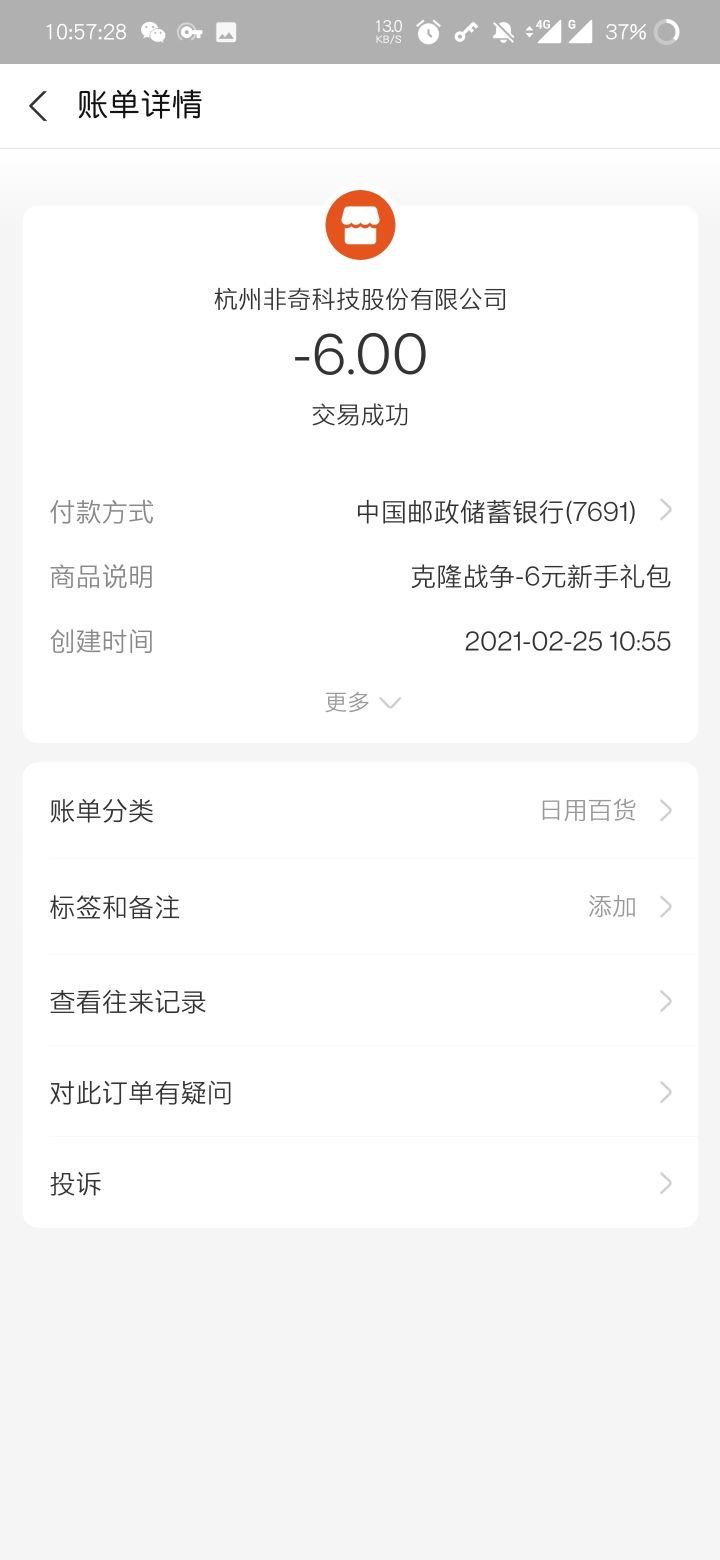Go back from the 账单详情 page
The image size is (720, 1560).
point(38,106)
